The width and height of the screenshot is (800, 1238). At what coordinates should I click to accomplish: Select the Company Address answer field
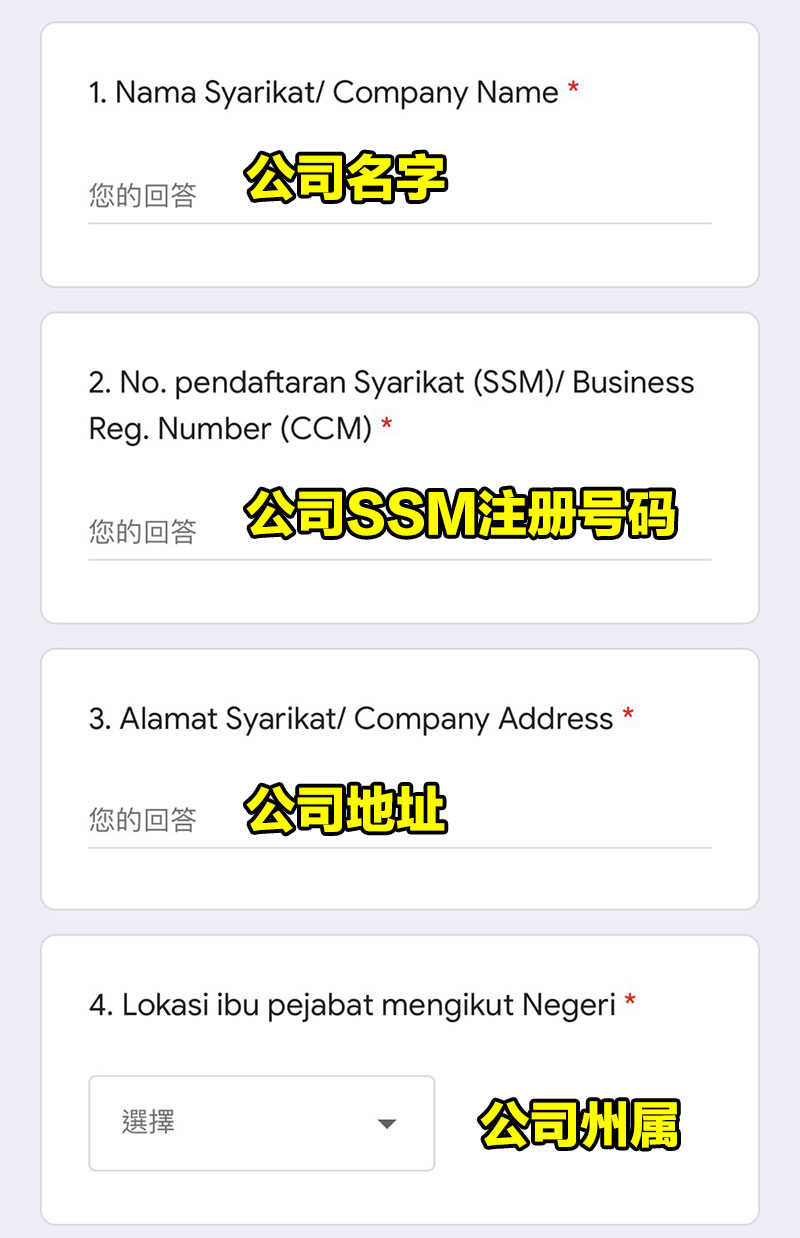coord(398,820)
